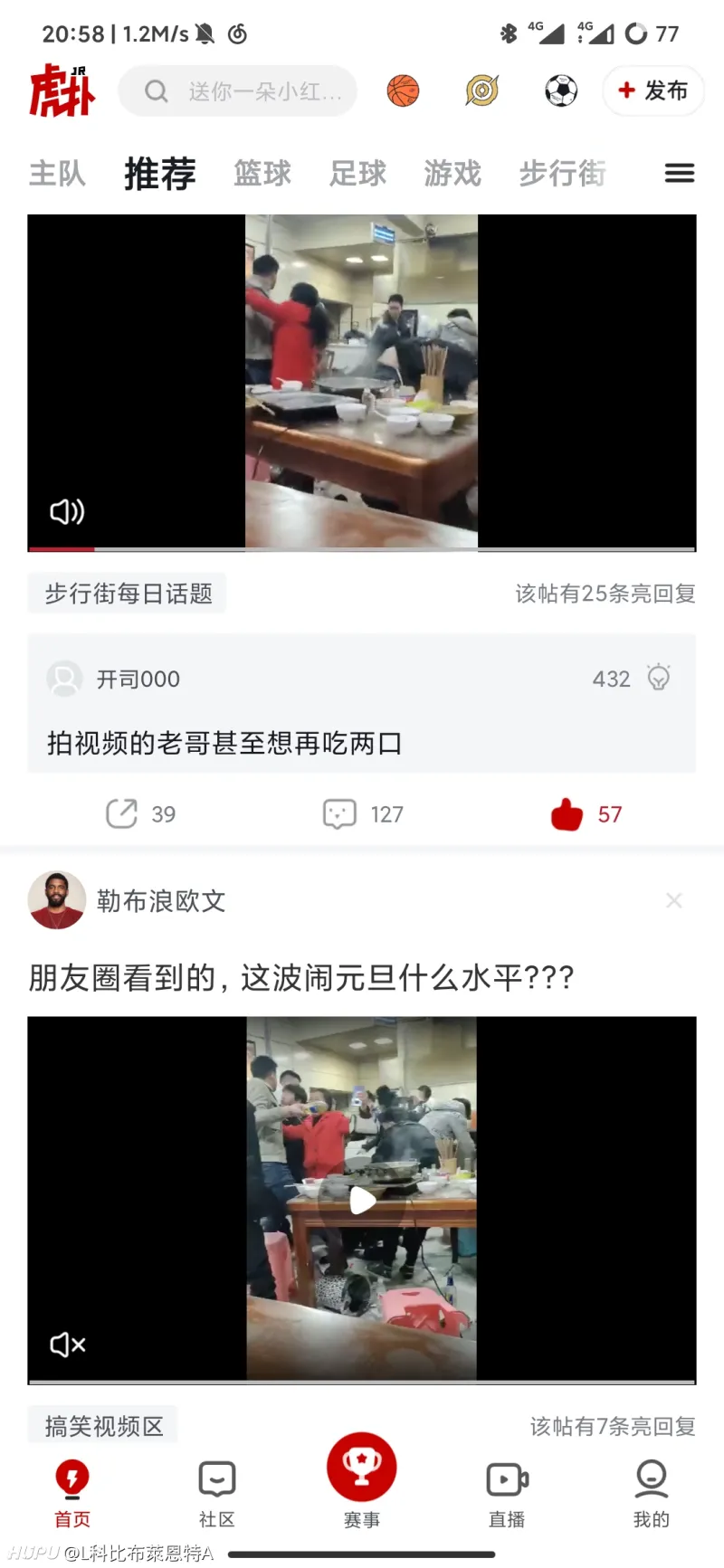Viewport: 724px width, 1568px height.
Task: Mute the sound of the first video
Action: (x=67, y=512)
